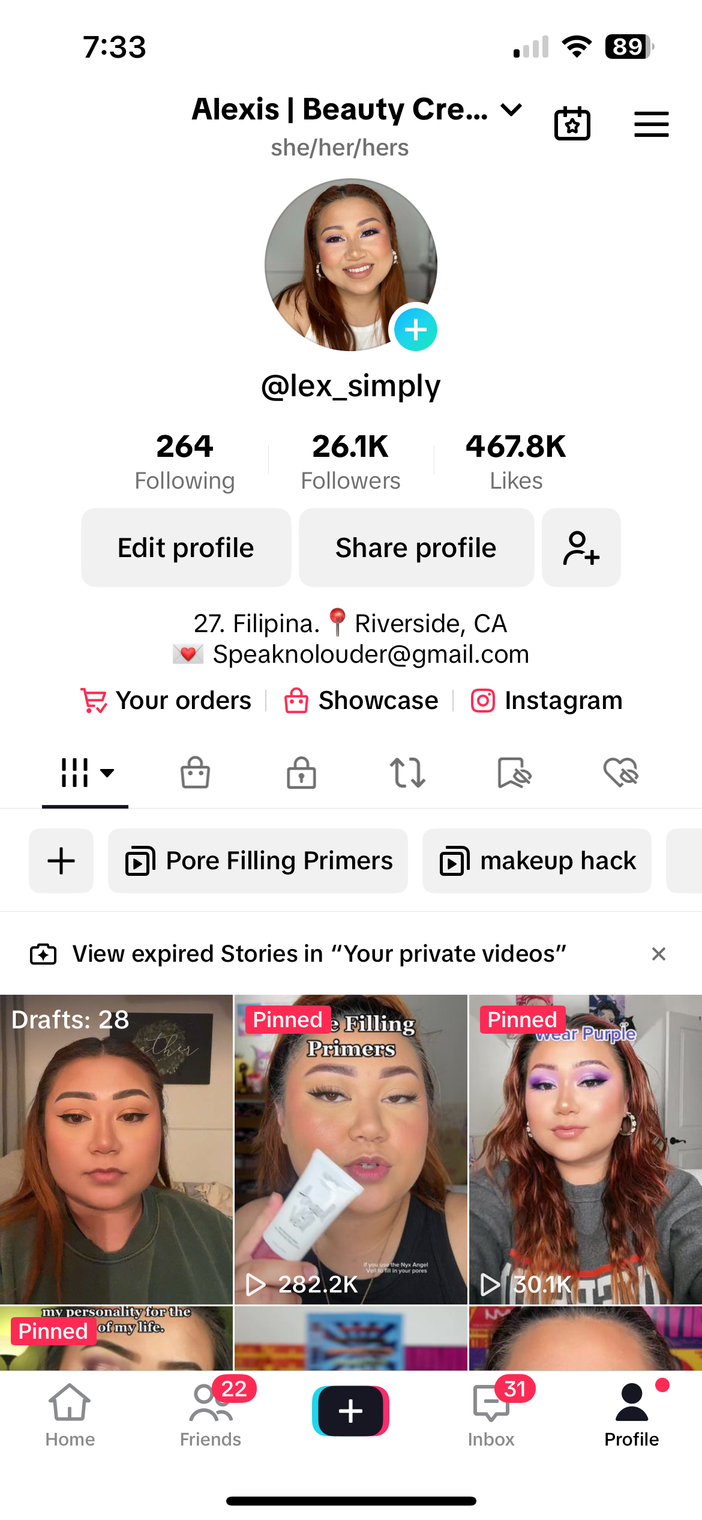702x1520 pixels.
Task: Switch to the shop bag tab
Action: [195, 773]
